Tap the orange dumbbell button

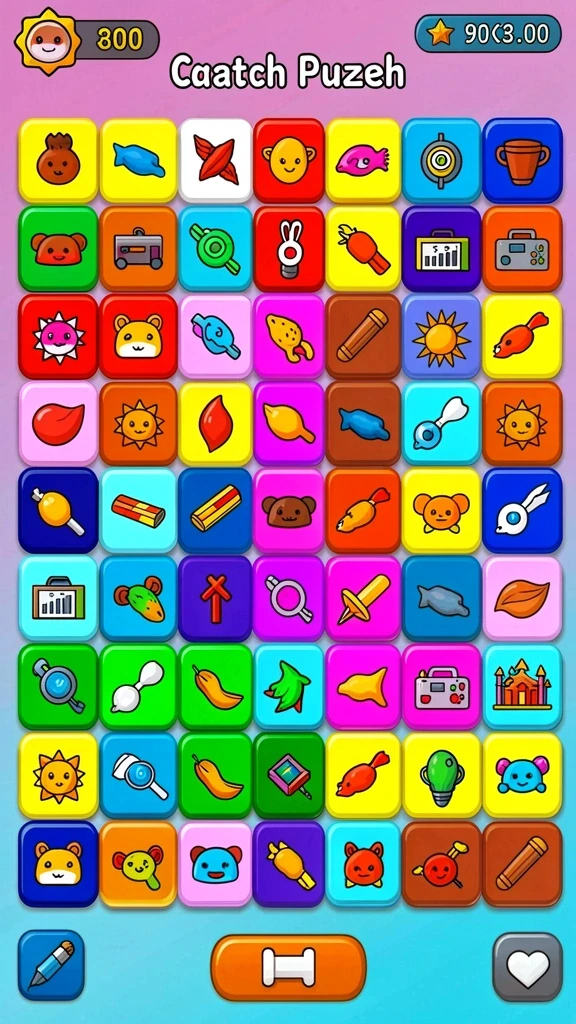coord(288,967)
